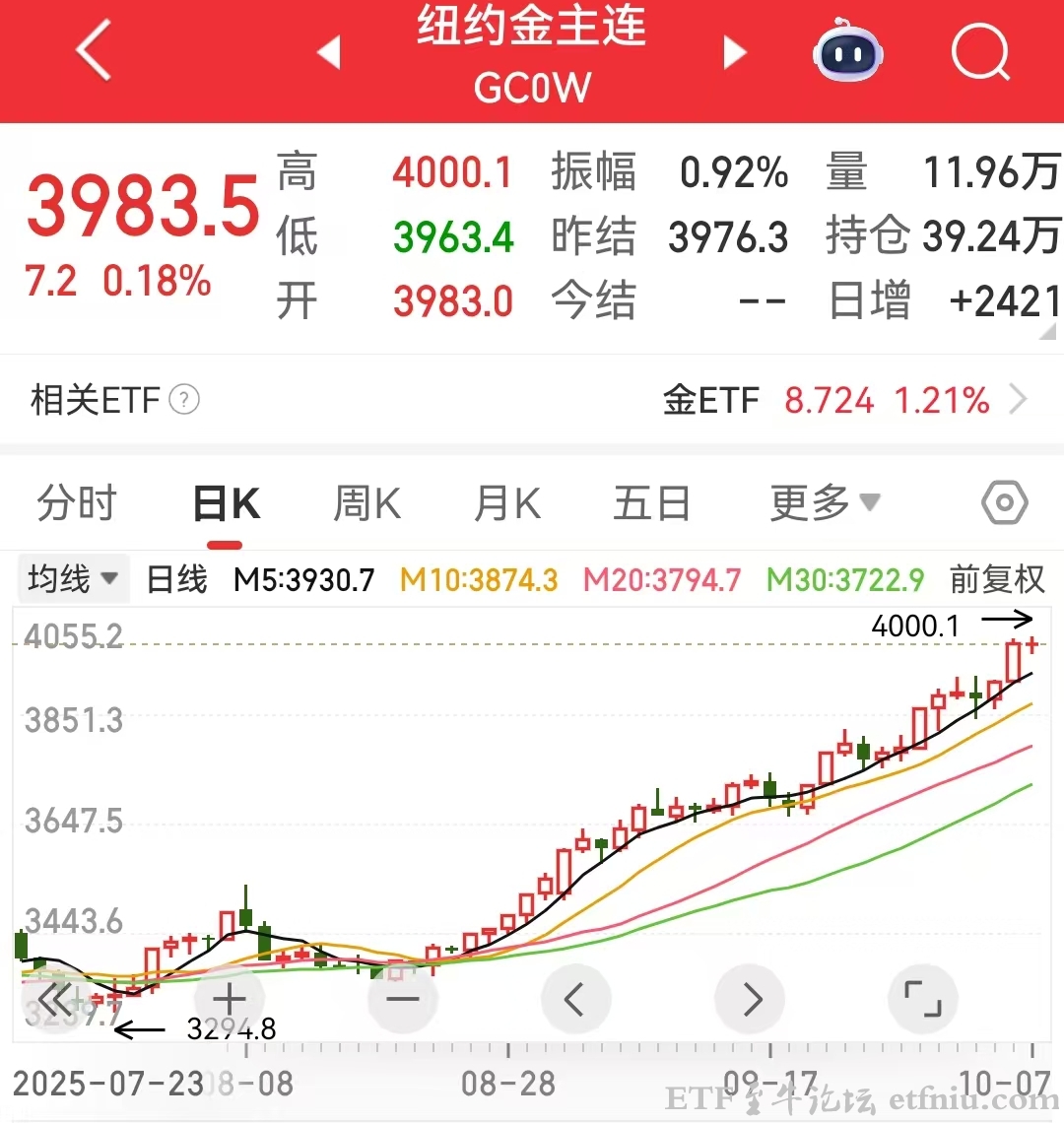Switch to next contract with right arrow

pos(735,53)
